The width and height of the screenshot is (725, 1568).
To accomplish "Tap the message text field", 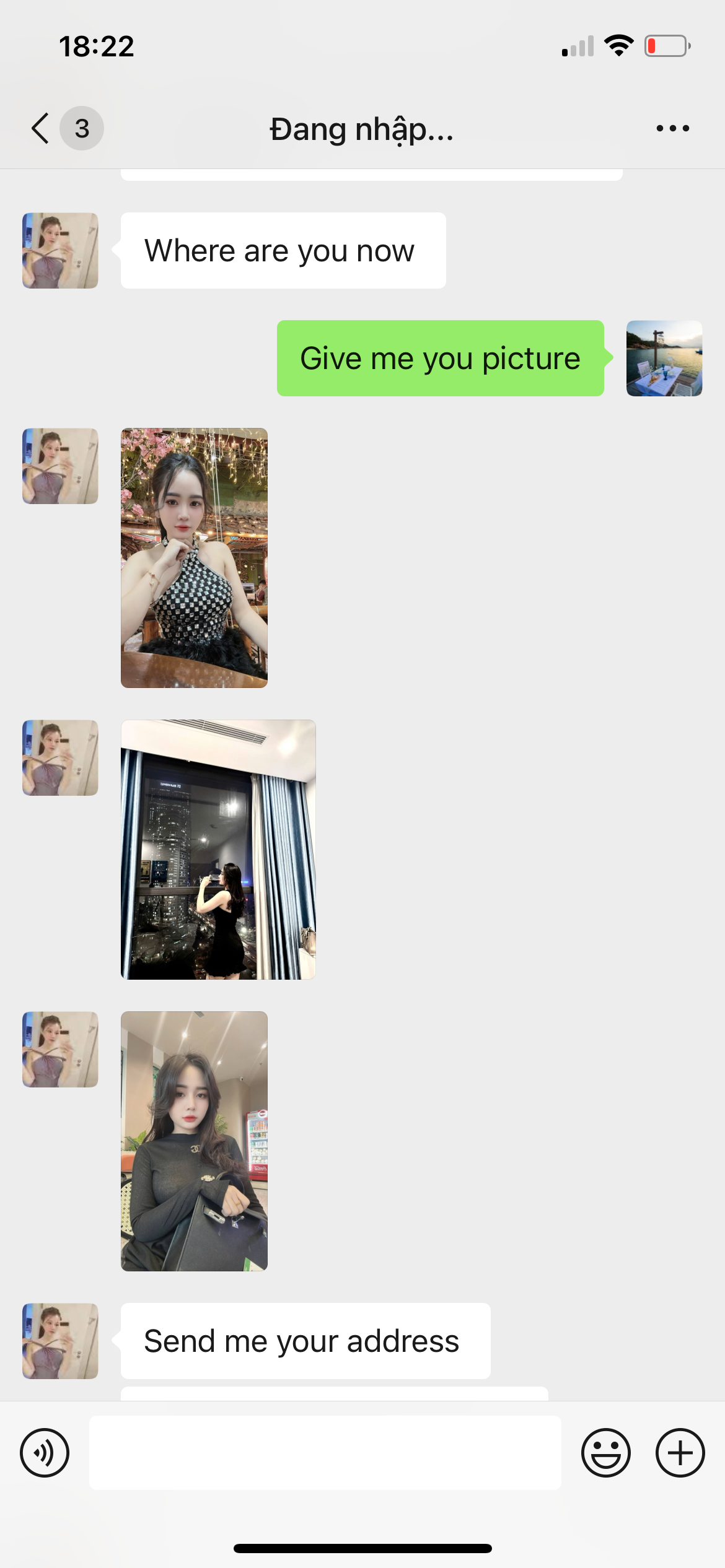I will [325, 1452].
